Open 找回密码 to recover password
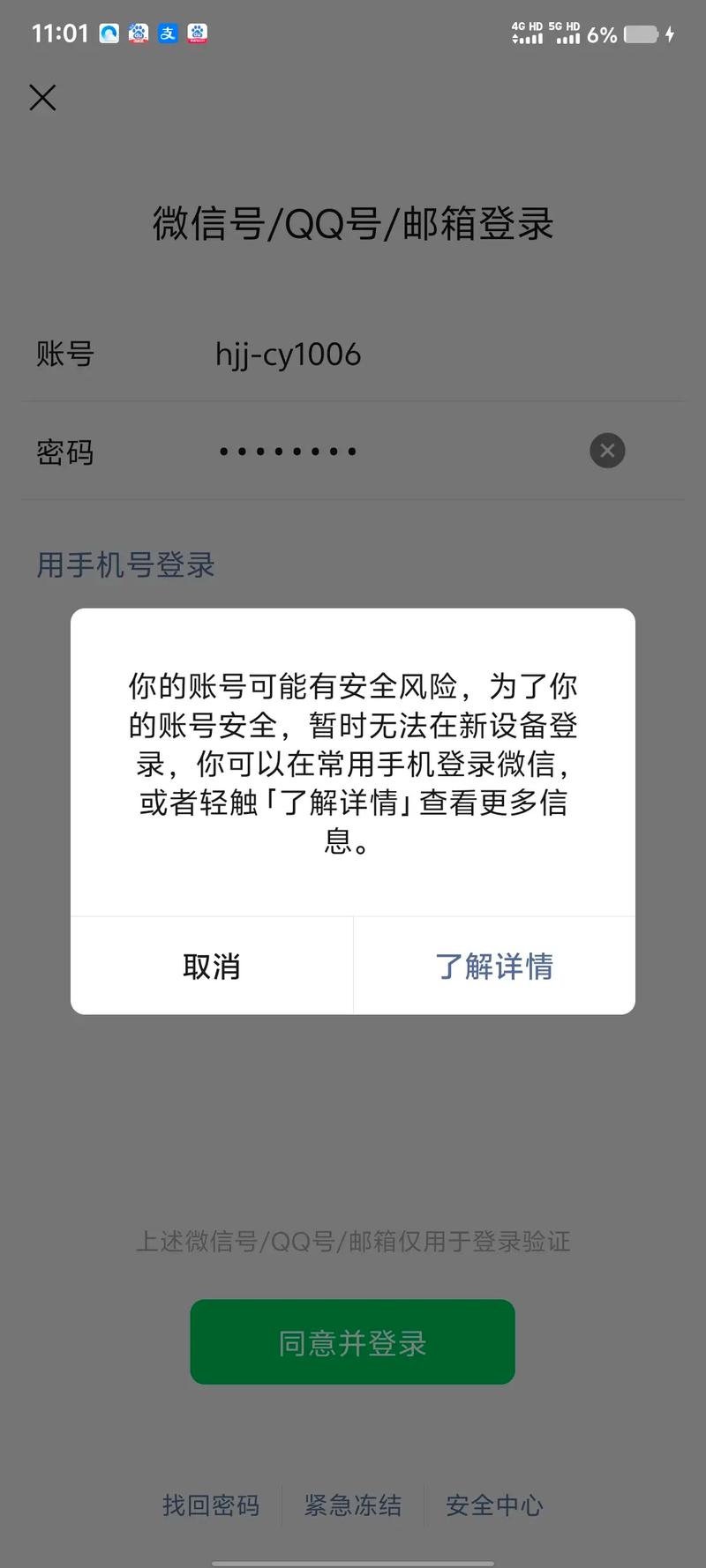This screenshot has height=1568, width=706. click(x=211, y=1506)
